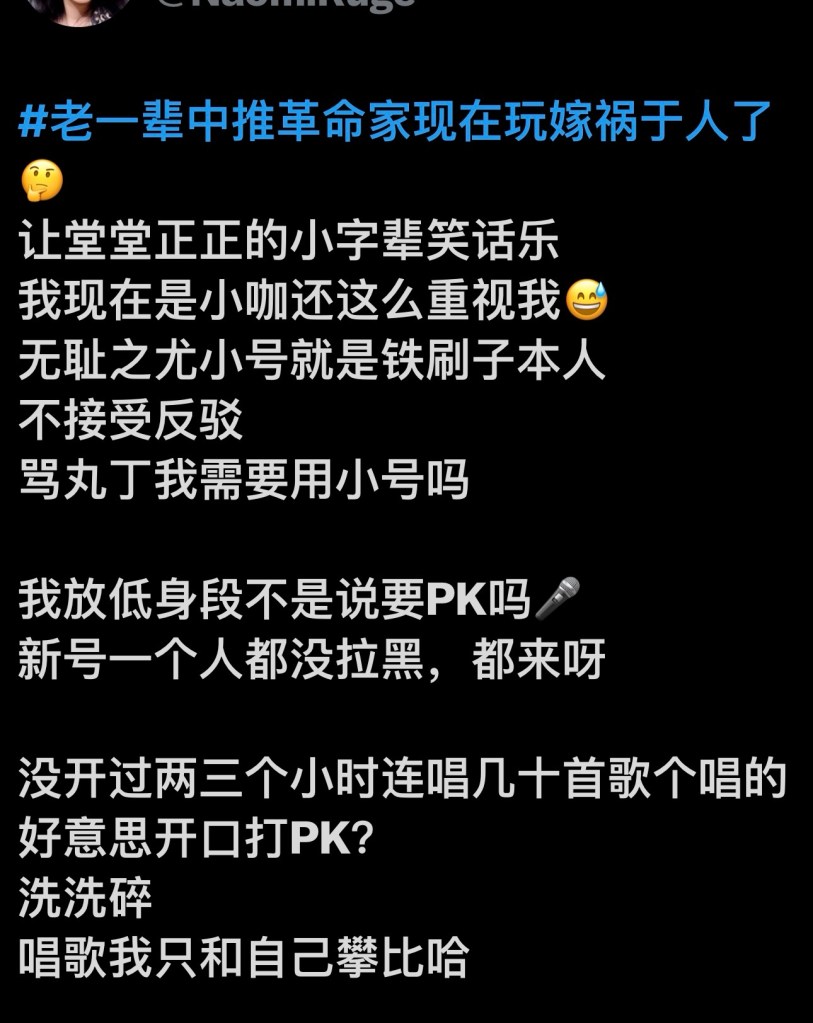Open the poster's profile avatar
The height and width of the screenshot is (1023, 813).
(78, 8)
